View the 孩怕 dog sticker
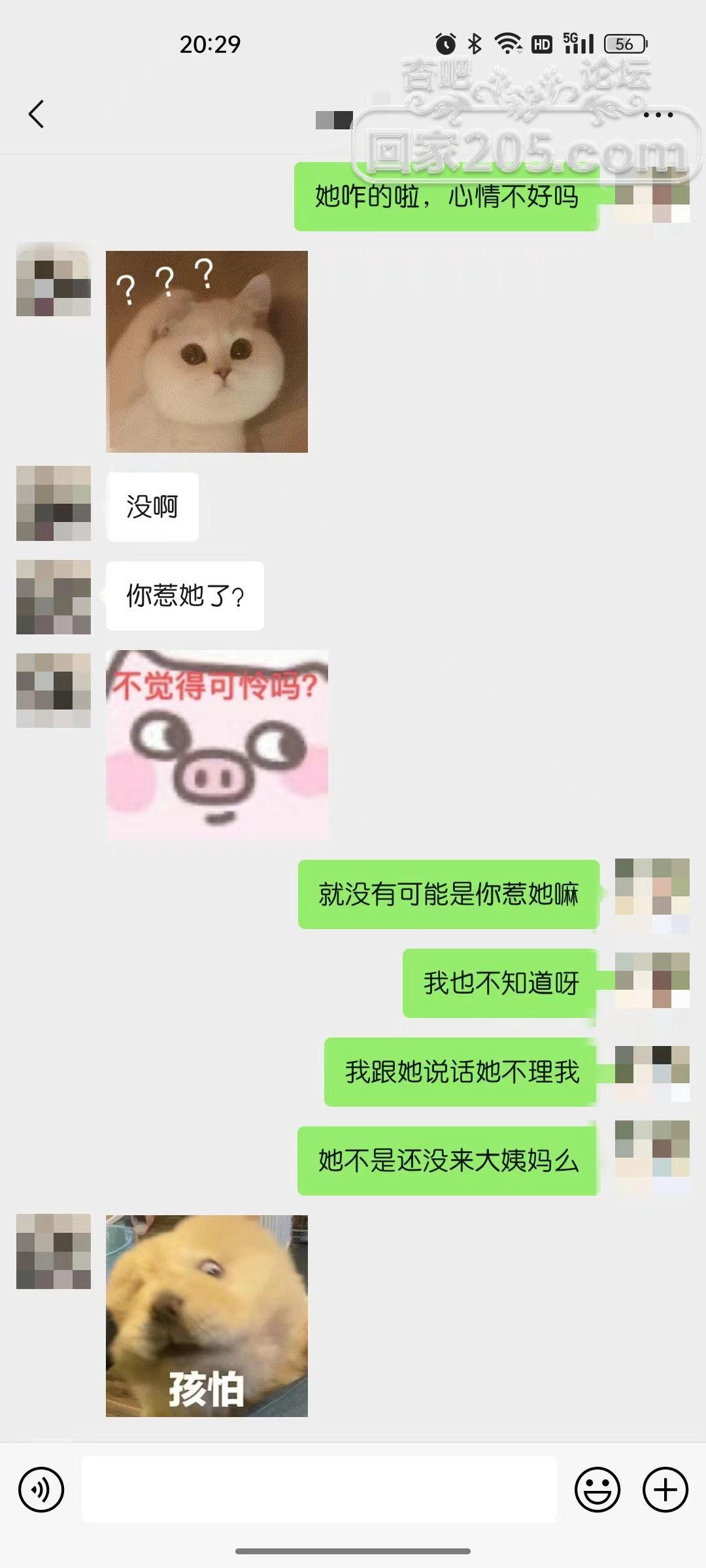Screen dimensions: 706x1568 [207, 1316]
